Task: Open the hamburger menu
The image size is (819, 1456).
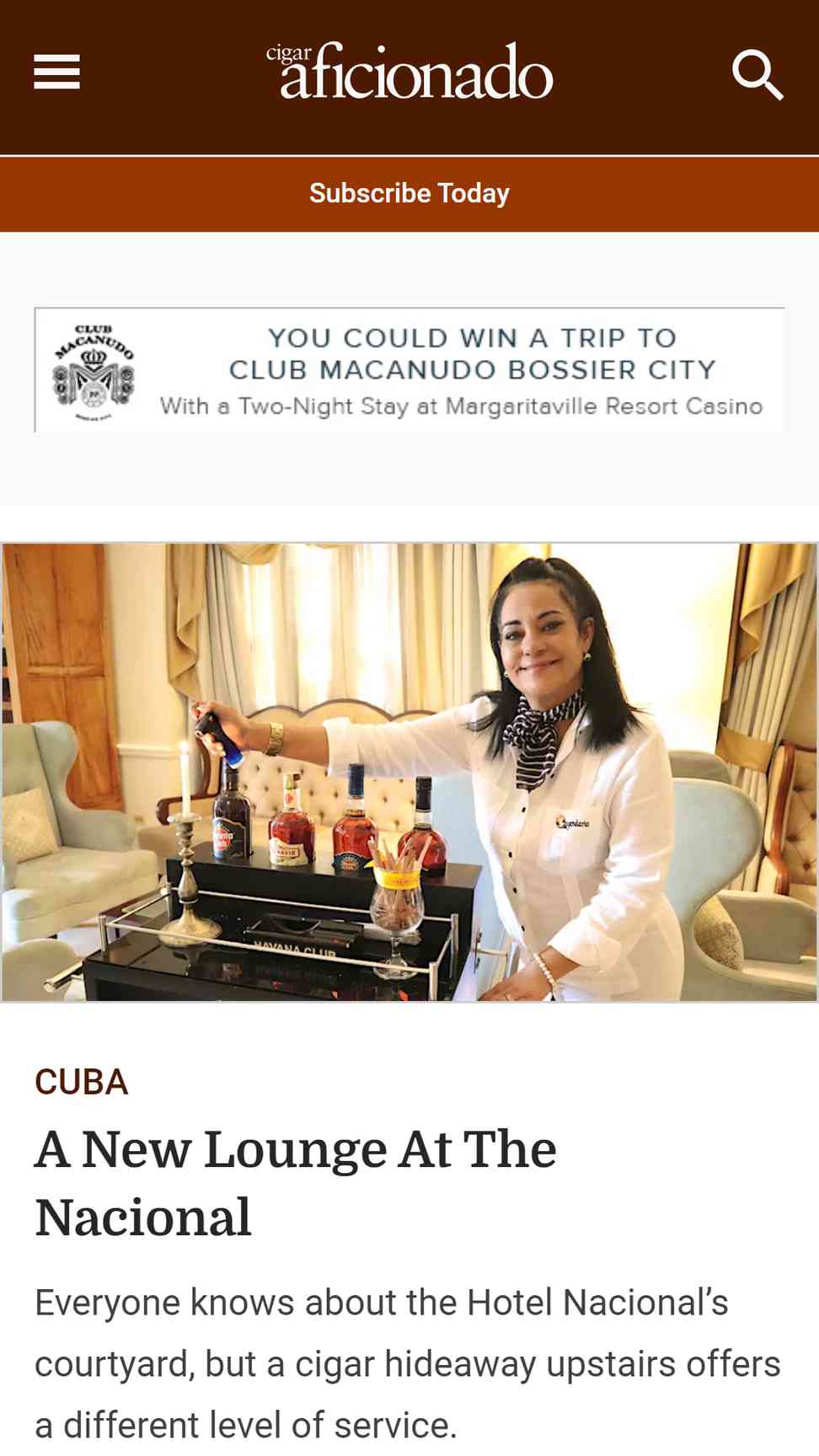Action: [56, 72]
